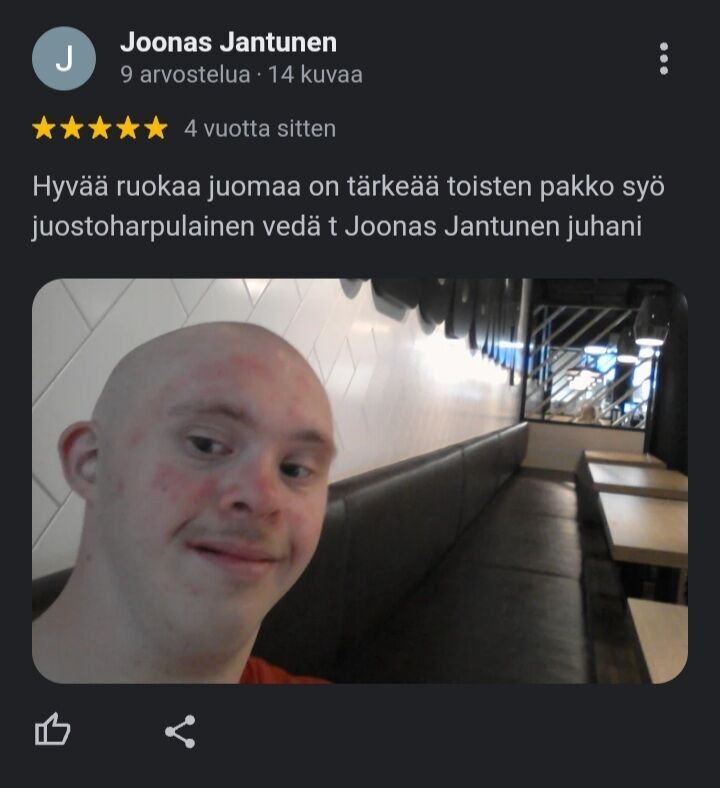Open the photo attached to the review
Viewport: 720px width, 788px height.
(x=360, y=481)
